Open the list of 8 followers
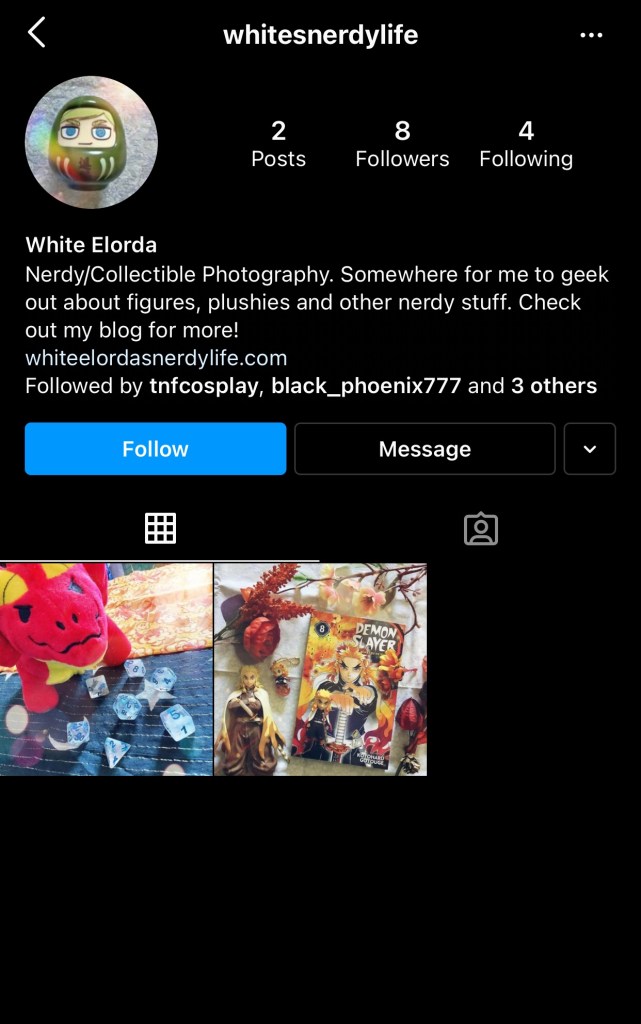The image size is (641, 1024). (x=402, y=144)
